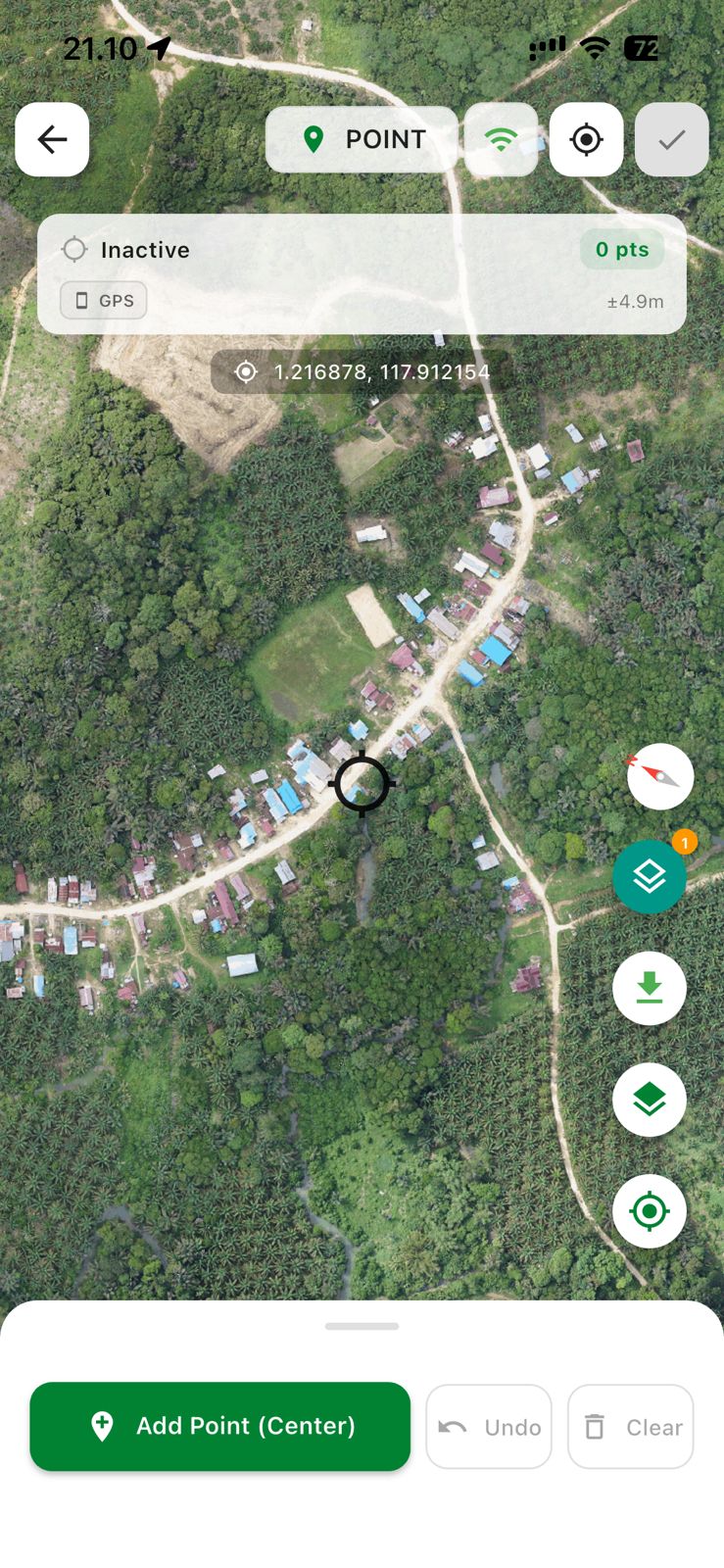Image resolution: width=724 pixels, height=1568 pixels.
Task: Reset map orientation with the compass
Action: pos(660,777)
